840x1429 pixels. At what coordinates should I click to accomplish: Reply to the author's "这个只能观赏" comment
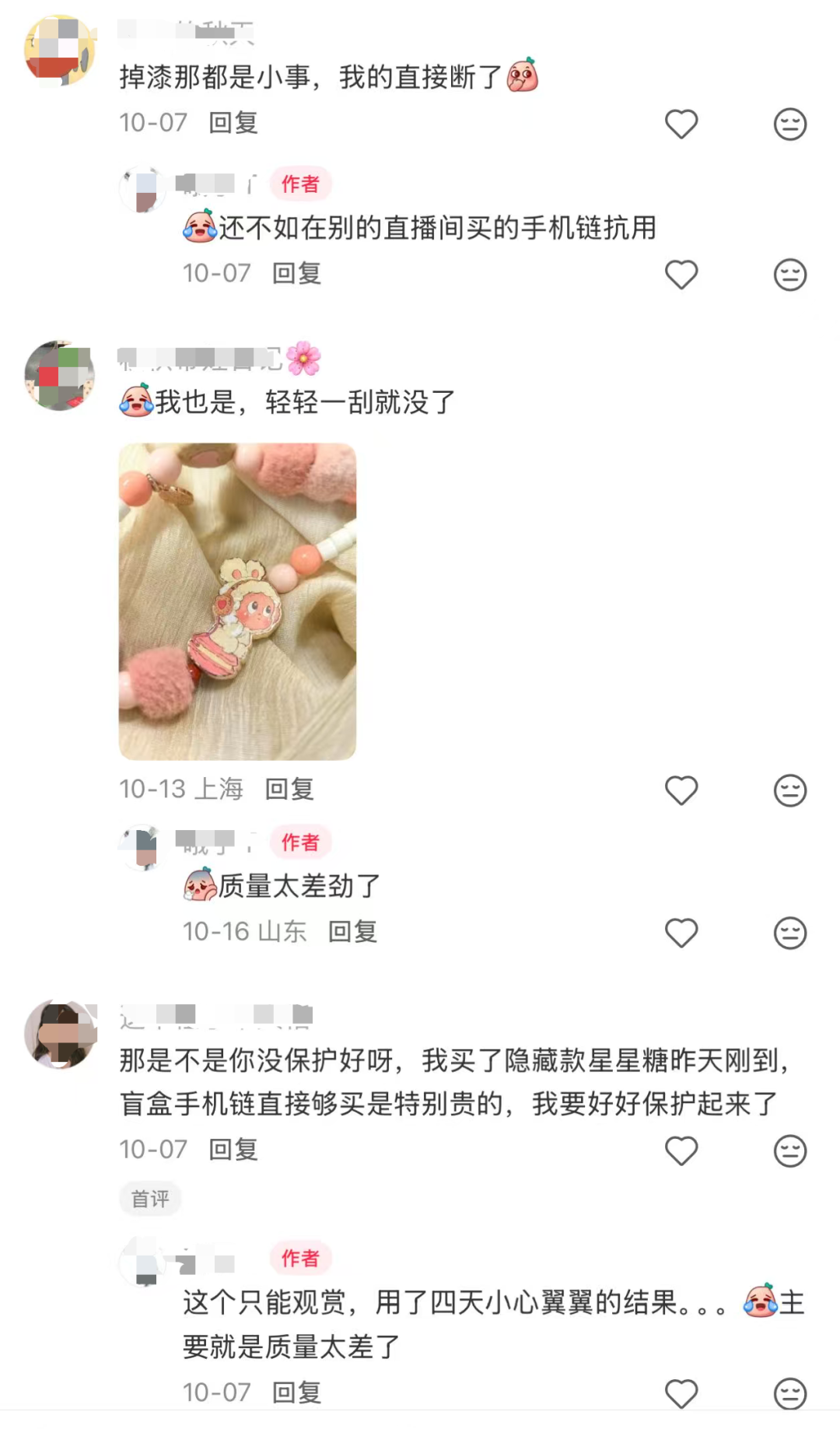click(296, 1392)
